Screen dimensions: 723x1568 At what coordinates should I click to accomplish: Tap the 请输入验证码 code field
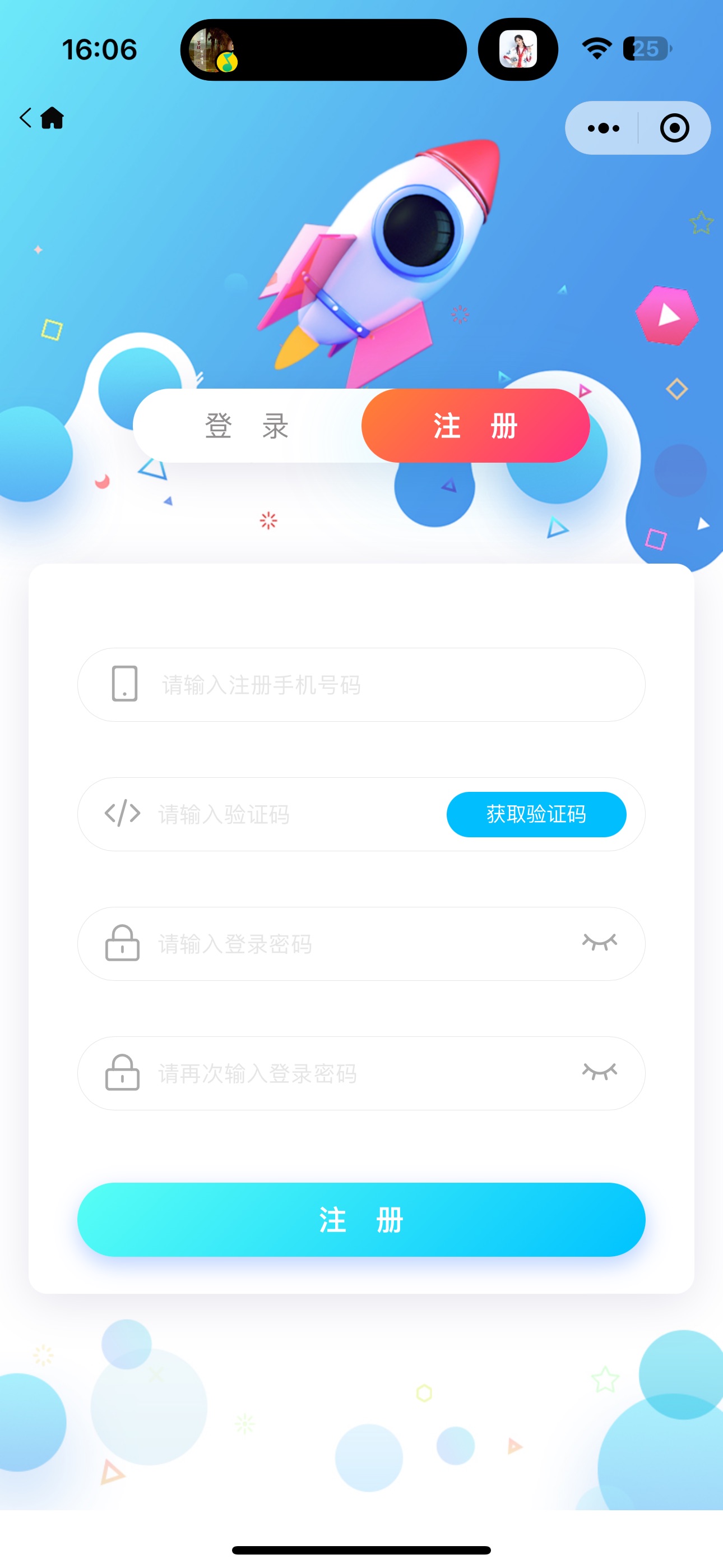pos(292,814)
